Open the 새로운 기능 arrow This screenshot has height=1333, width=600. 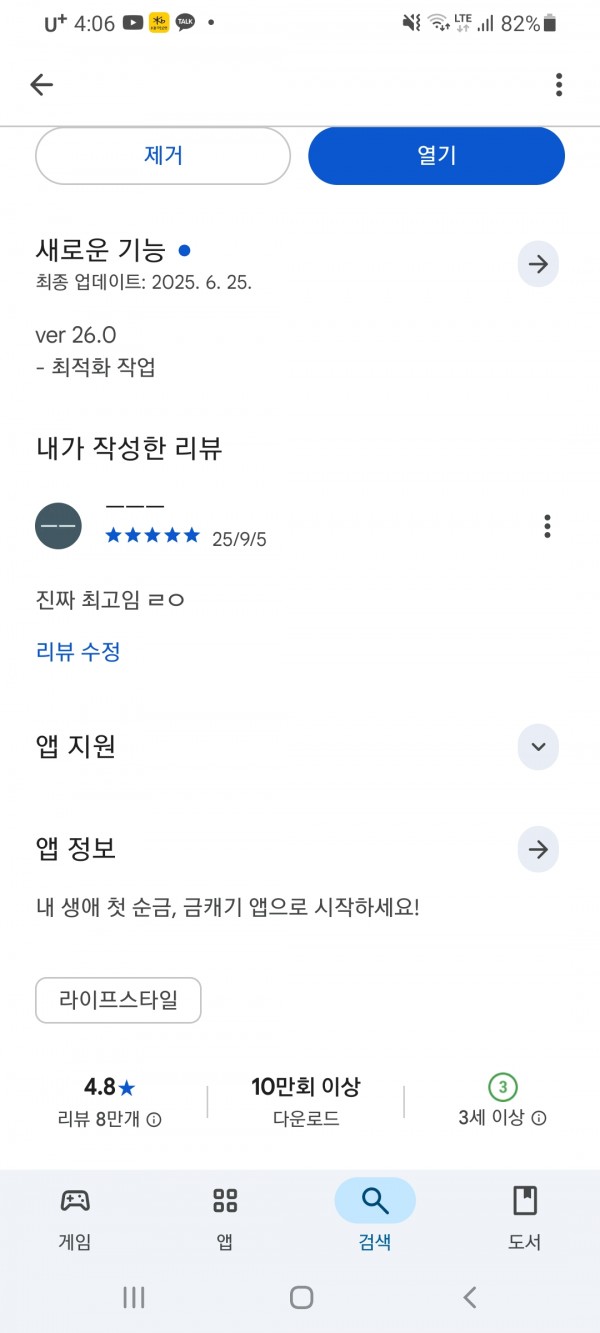pyautogui.click(x=538, y=265)
